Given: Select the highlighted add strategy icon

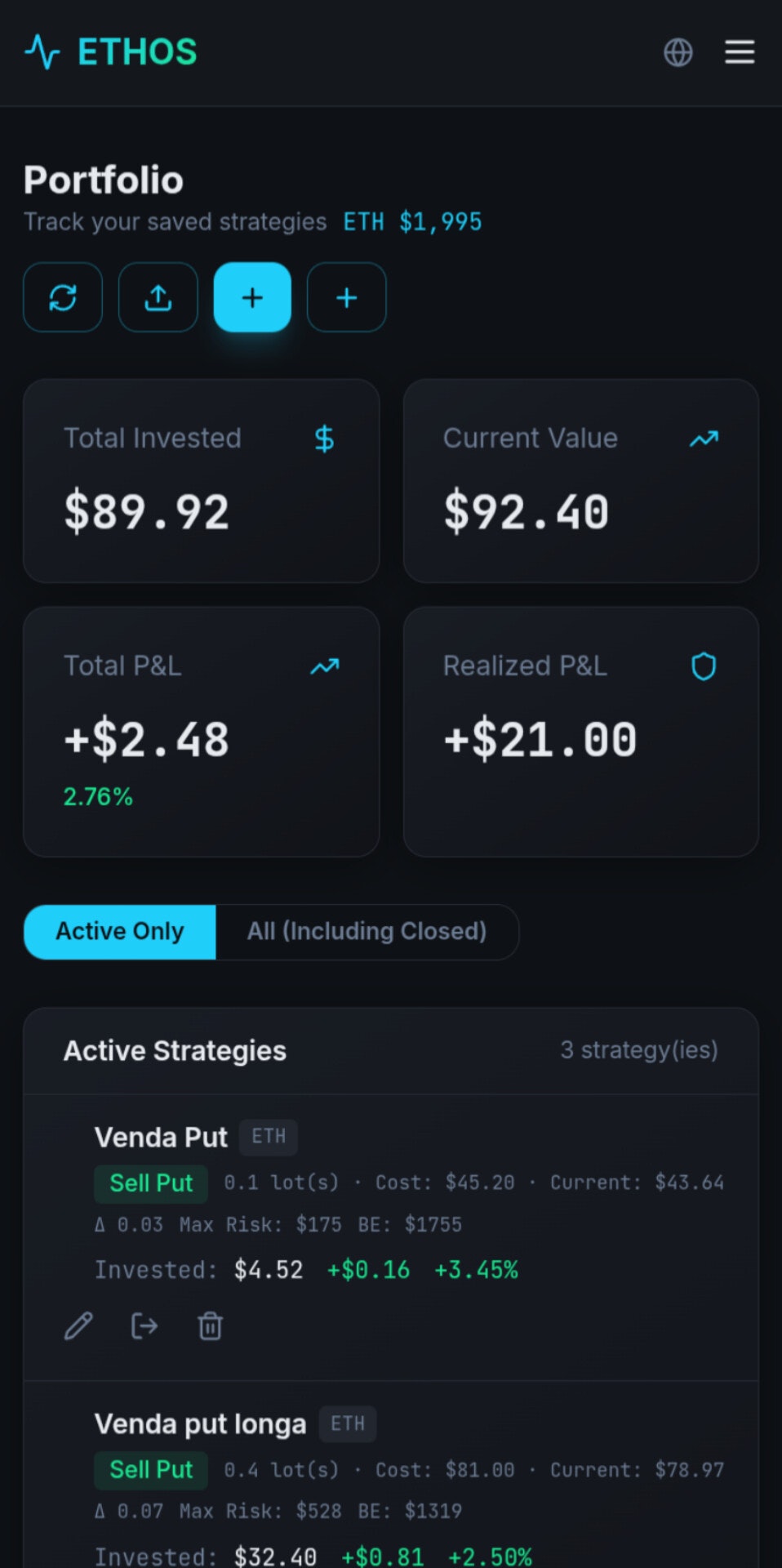Looking at the screenshot, I should (x=252, y=298).
